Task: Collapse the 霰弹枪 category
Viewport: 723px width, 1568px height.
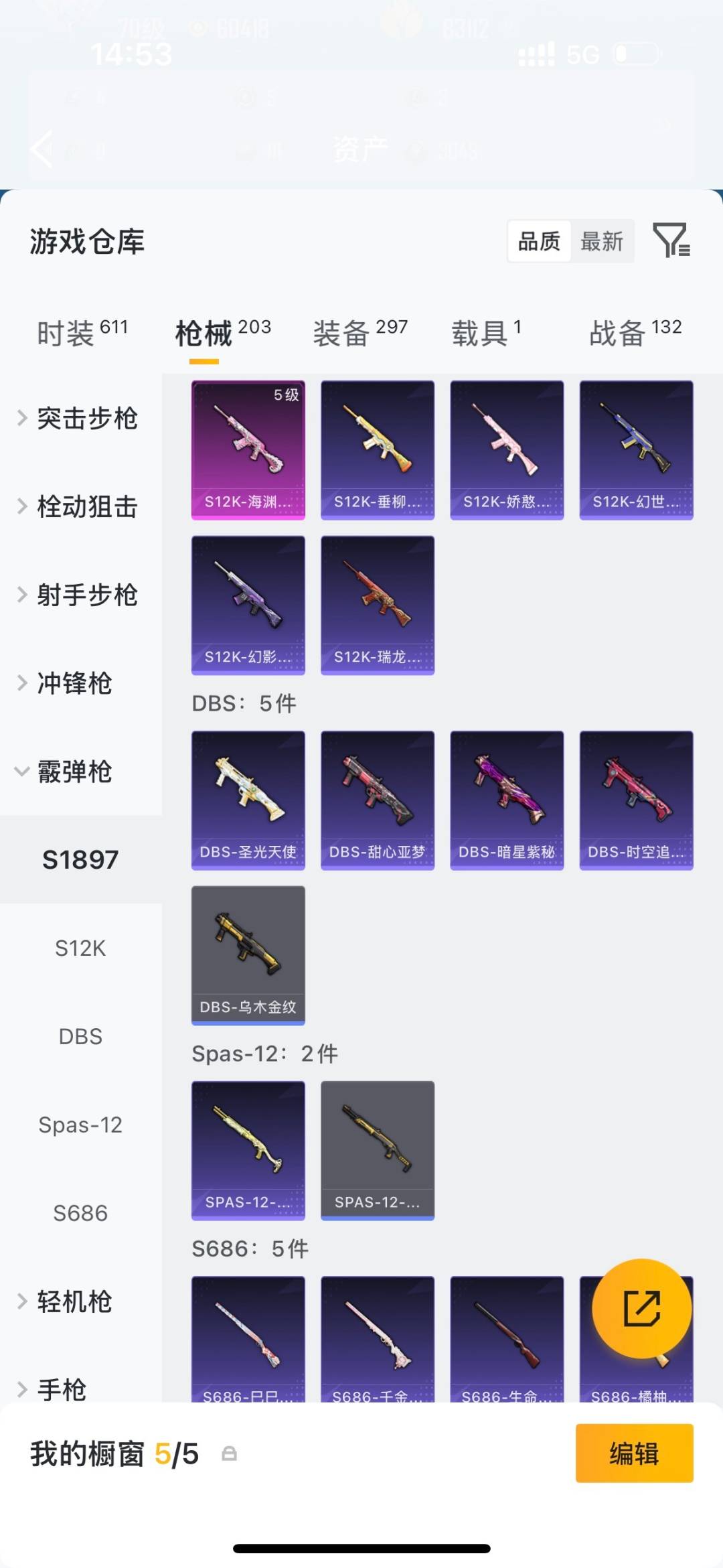Action: pos(74,772)
